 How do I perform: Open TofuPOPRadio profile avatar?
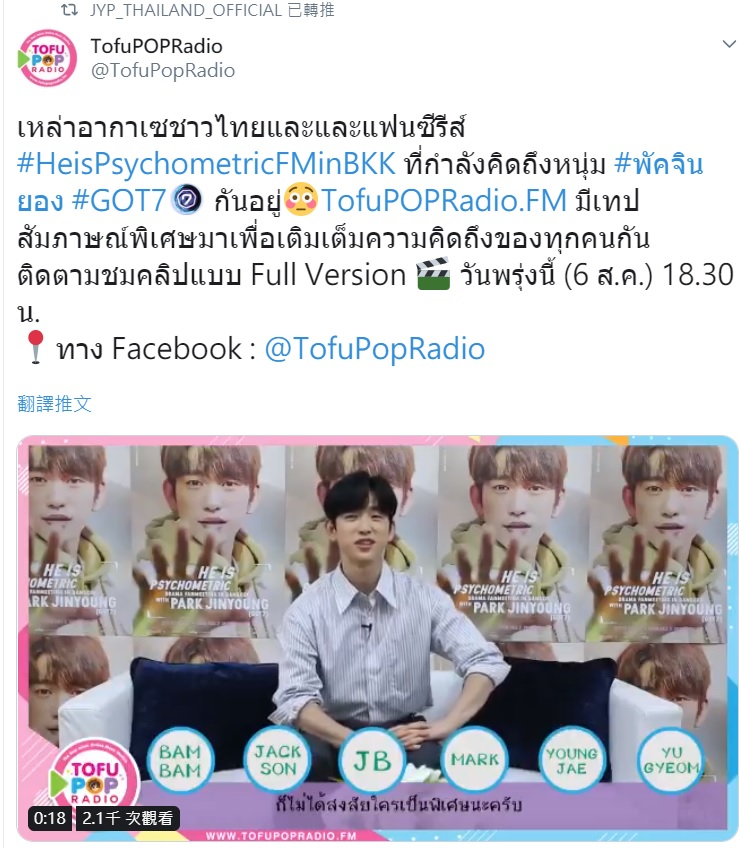47,58
